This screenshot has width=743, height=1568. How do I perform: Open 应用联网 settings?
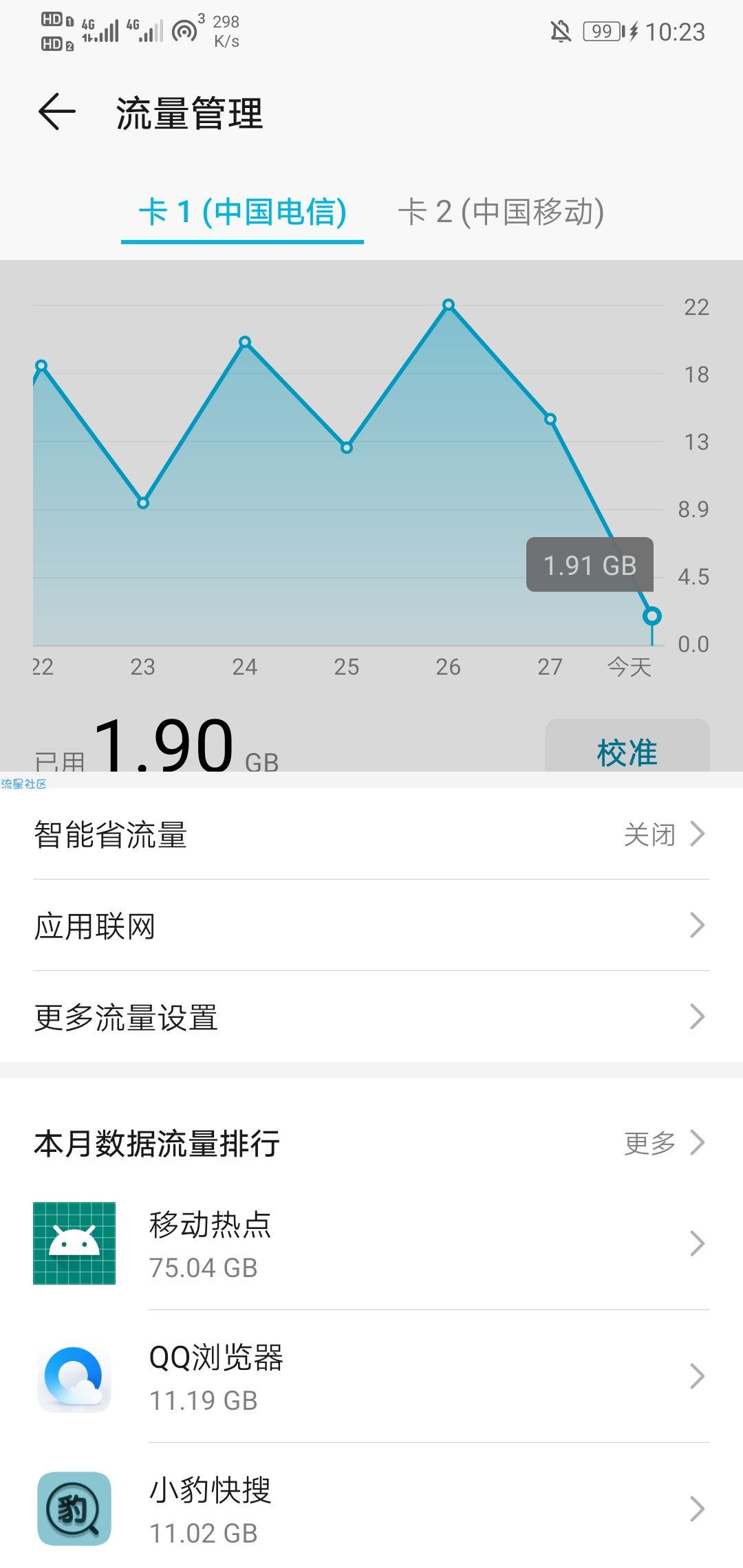371,926
